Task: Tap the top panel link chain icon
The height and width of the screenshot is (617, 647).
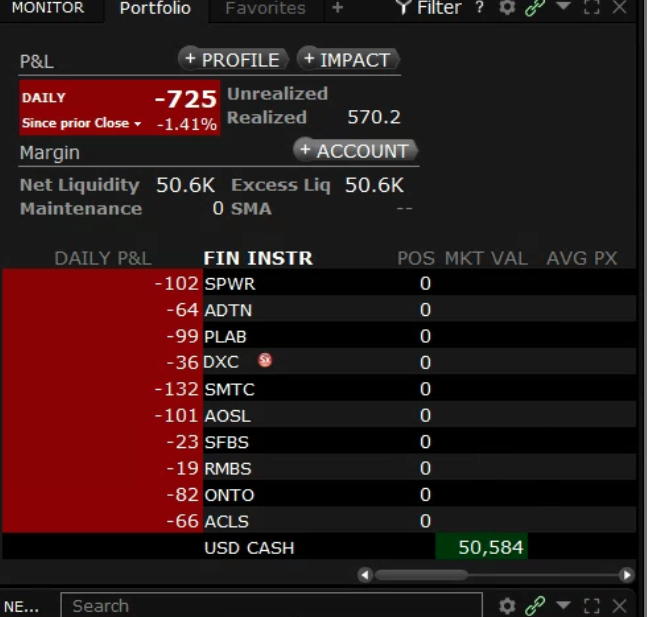Action: point(534,9)
